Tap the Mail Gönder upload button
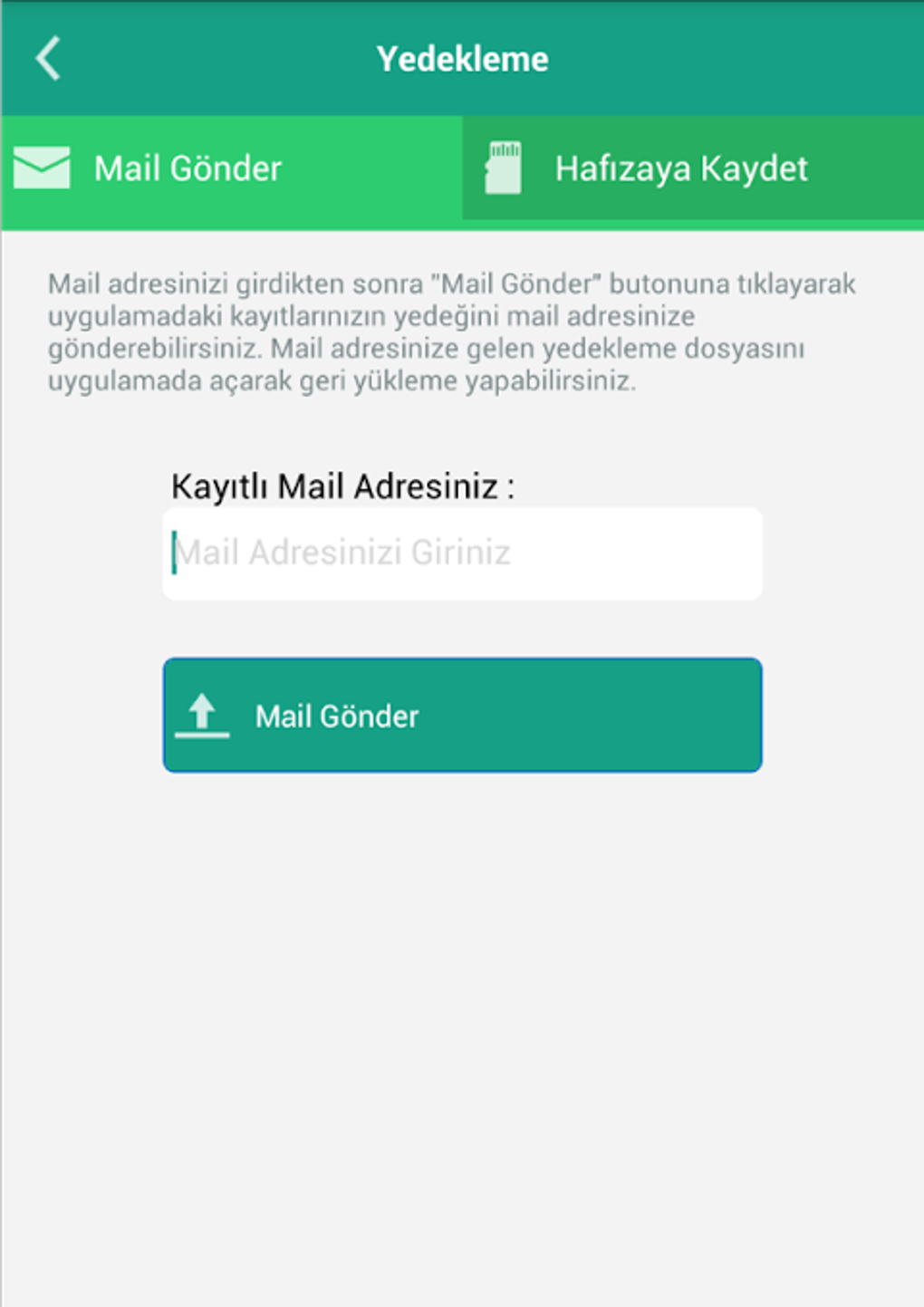 462,716
